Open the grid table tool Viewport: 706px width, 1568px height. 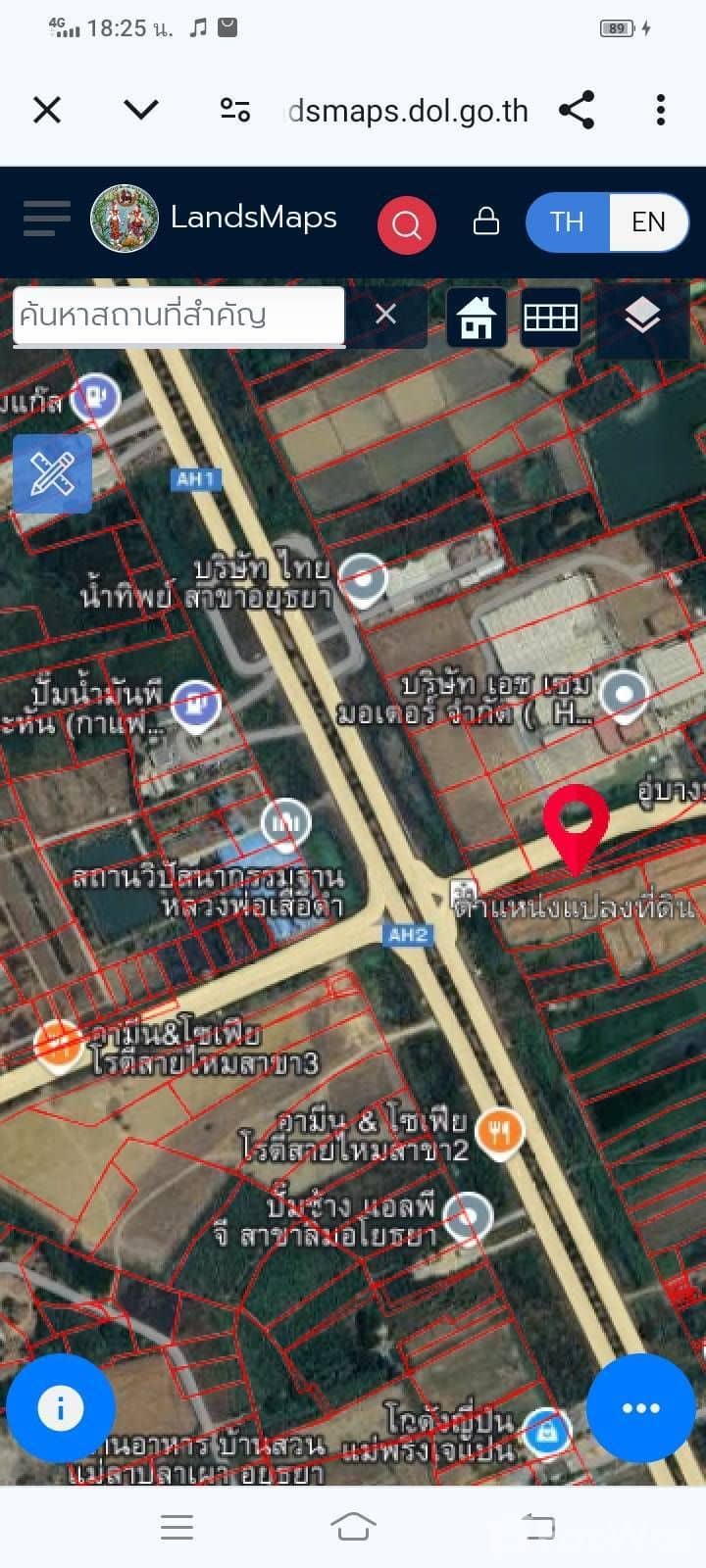550,318
